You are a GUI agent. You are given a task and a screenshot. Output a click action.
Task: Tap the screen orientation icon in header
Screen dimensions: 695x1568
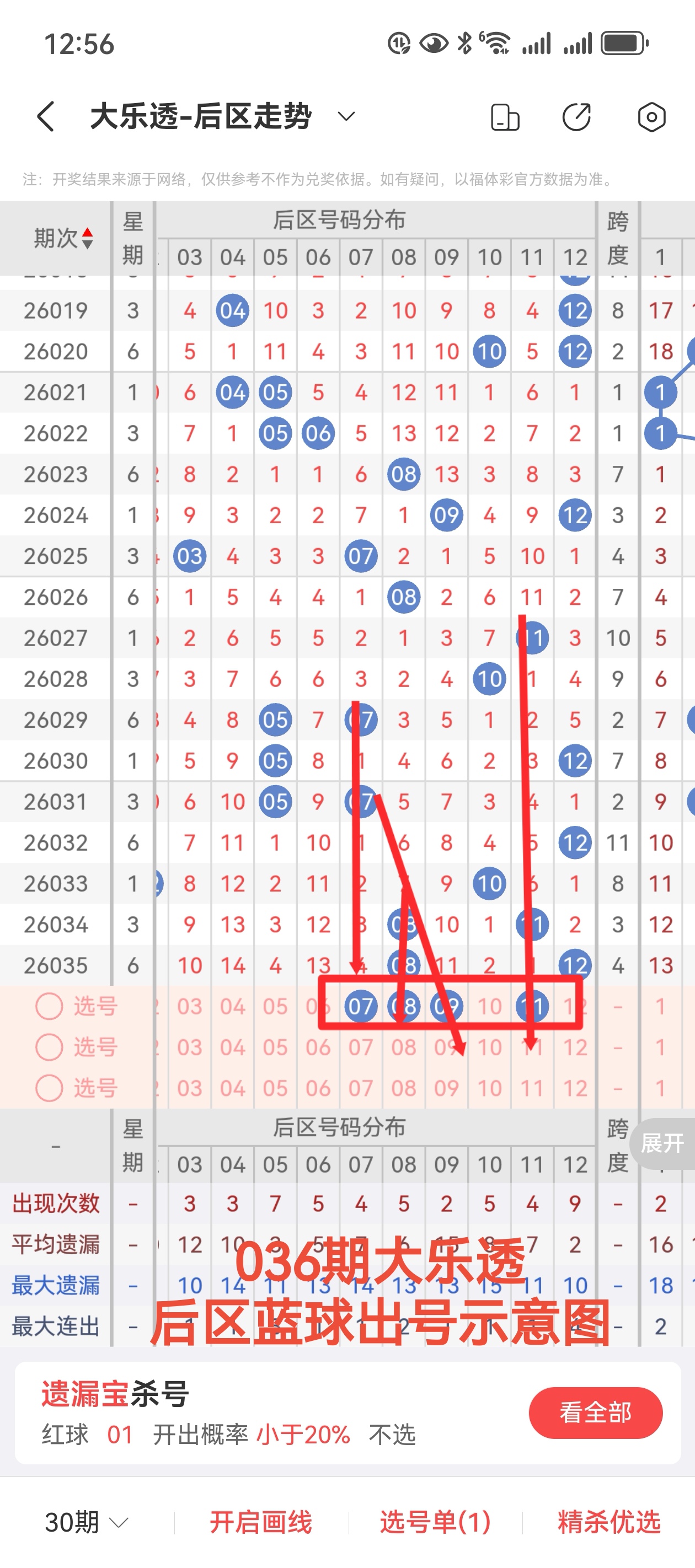504,117
